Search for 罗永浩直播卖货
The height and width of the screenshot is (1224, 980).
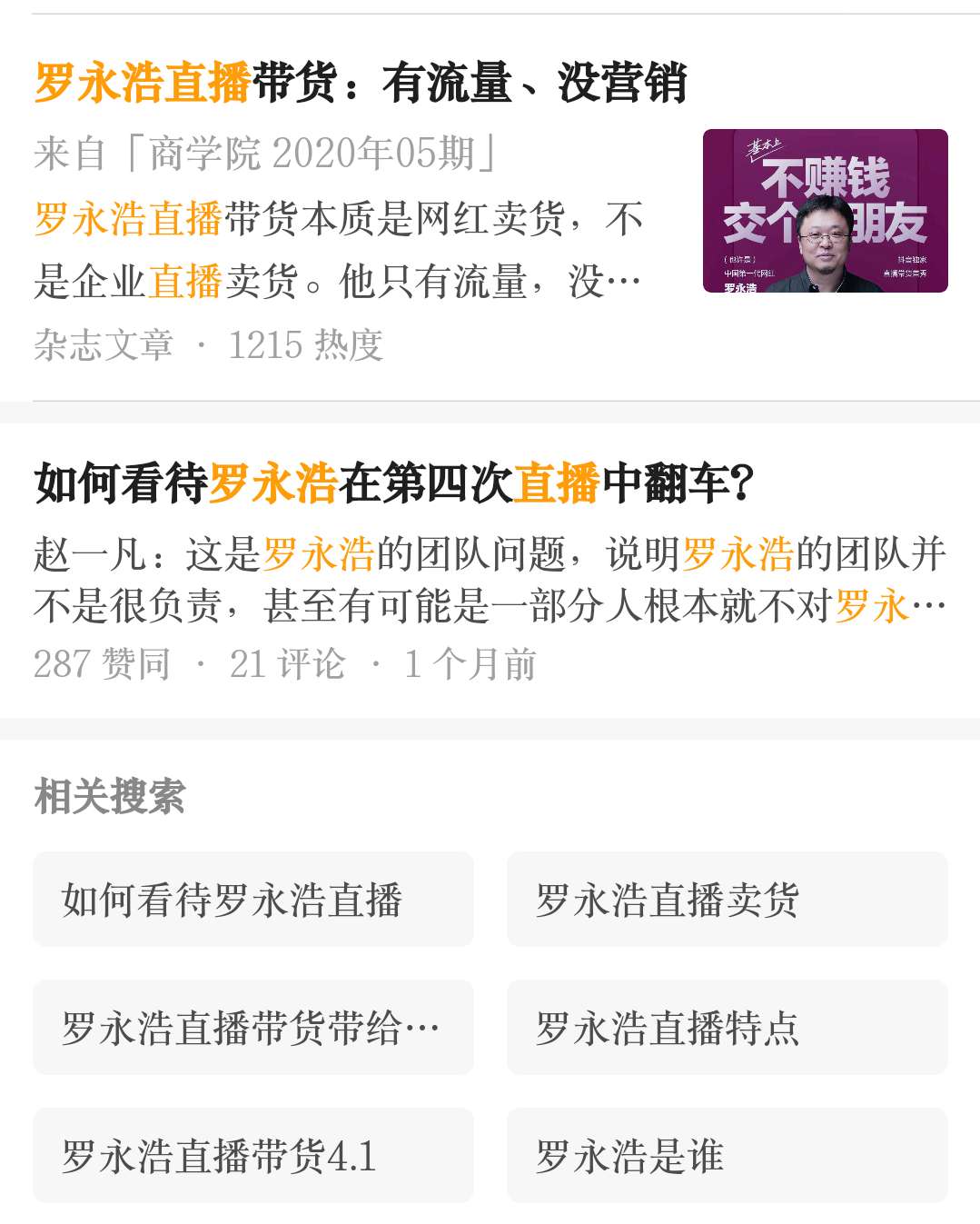(x=727, y=900)
